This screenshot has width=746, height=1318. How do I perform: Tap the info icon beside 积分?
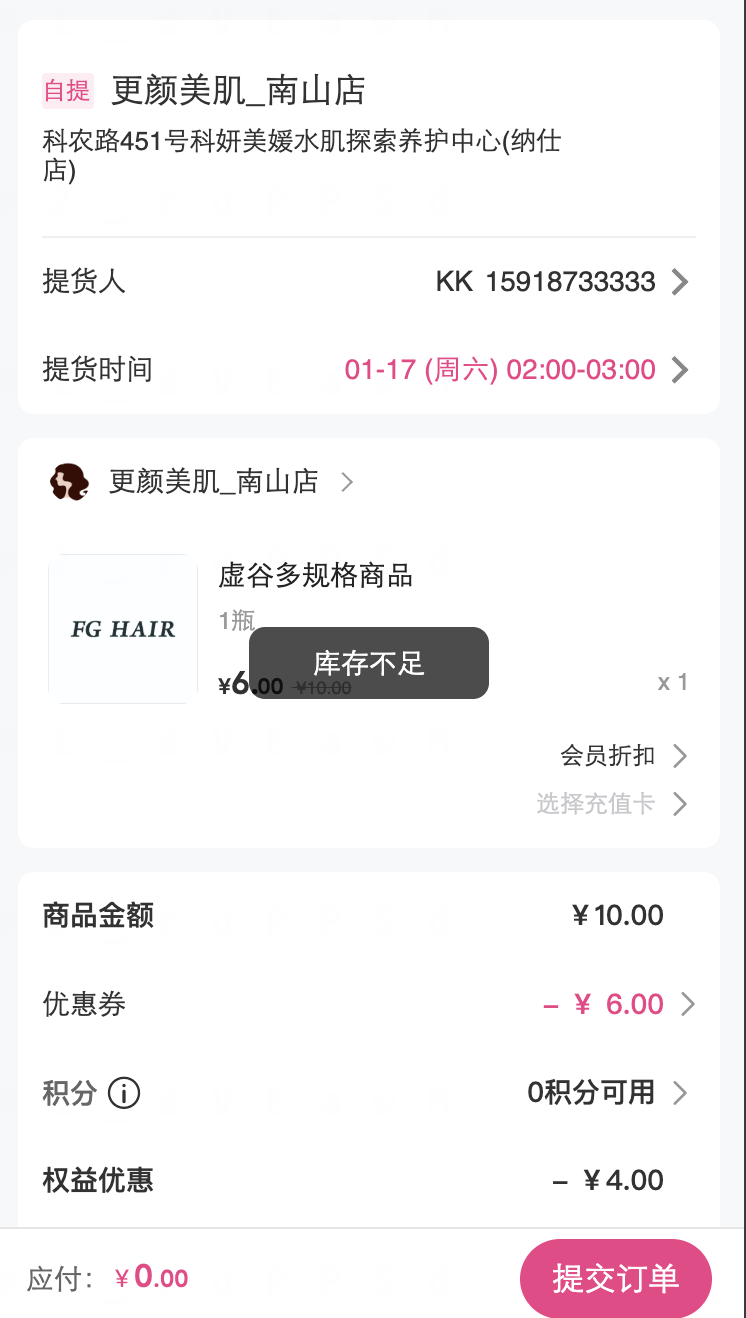[124, 1093]
